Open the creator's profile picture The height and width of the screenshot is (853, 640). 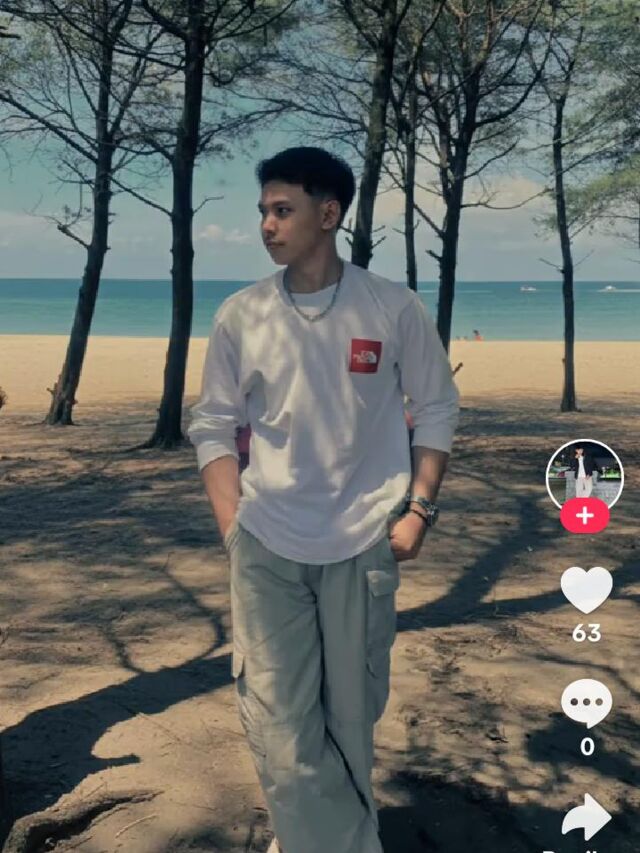(584, 475)
